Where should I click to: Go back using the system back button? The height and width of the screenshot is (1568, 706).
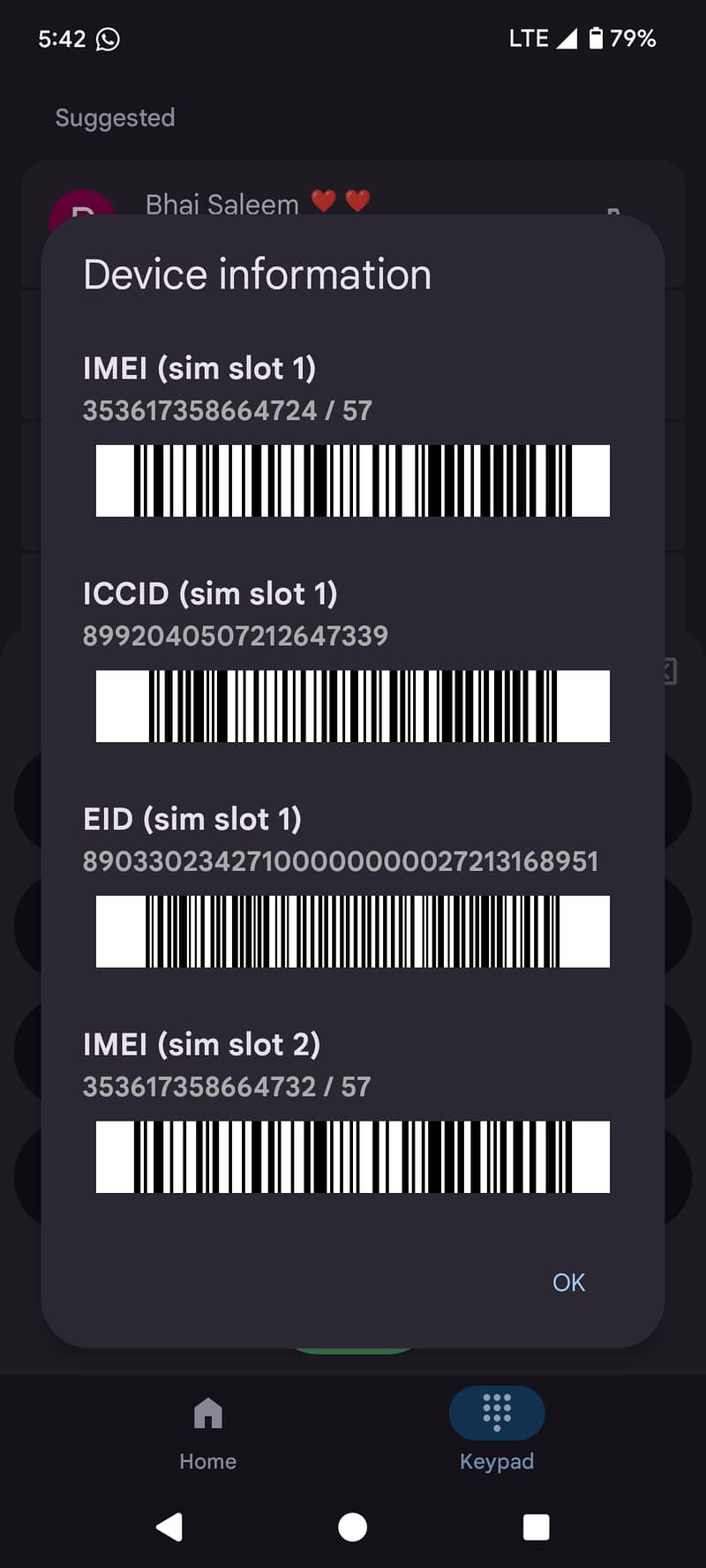coord(169,1527)
